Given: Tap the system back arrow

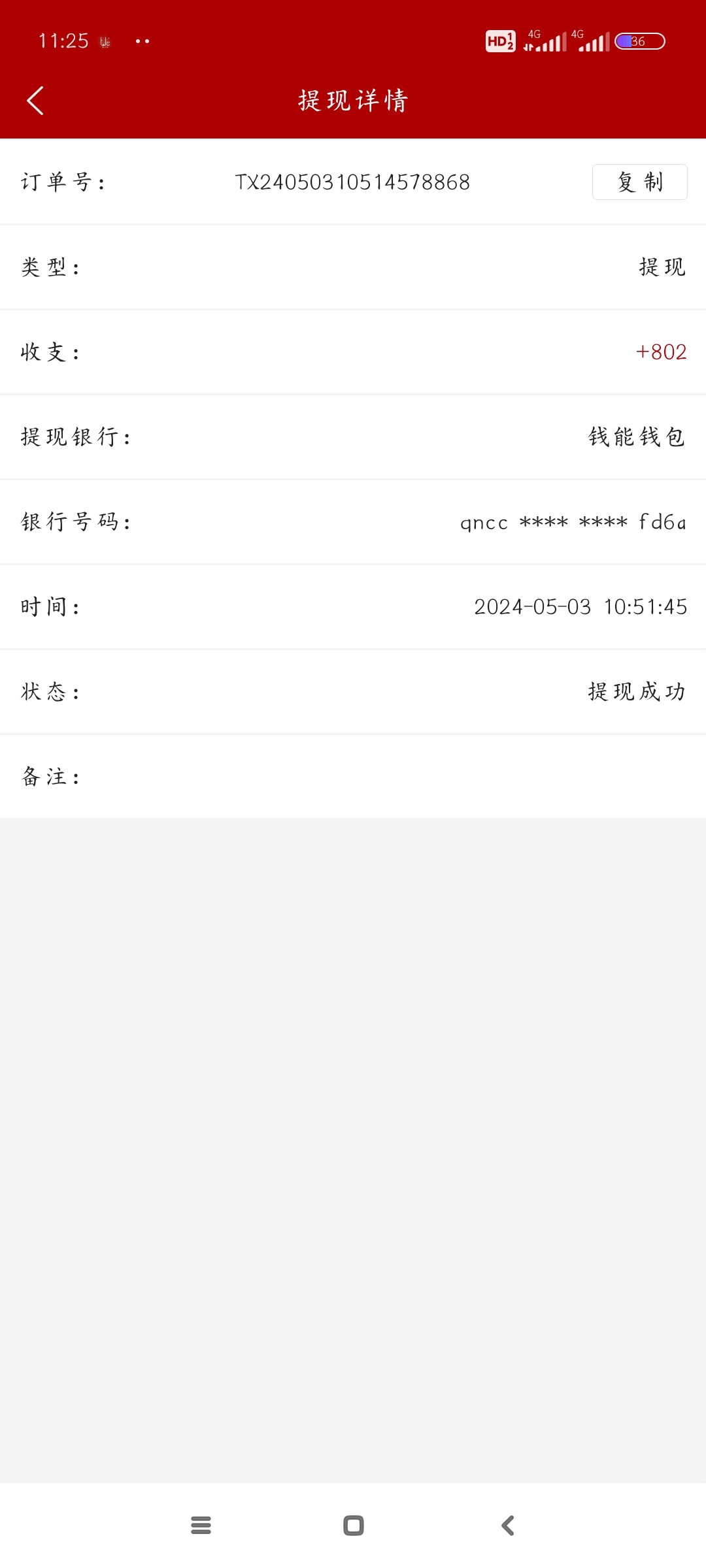Looking at the screenshot, I should (x=507, y=1526).
